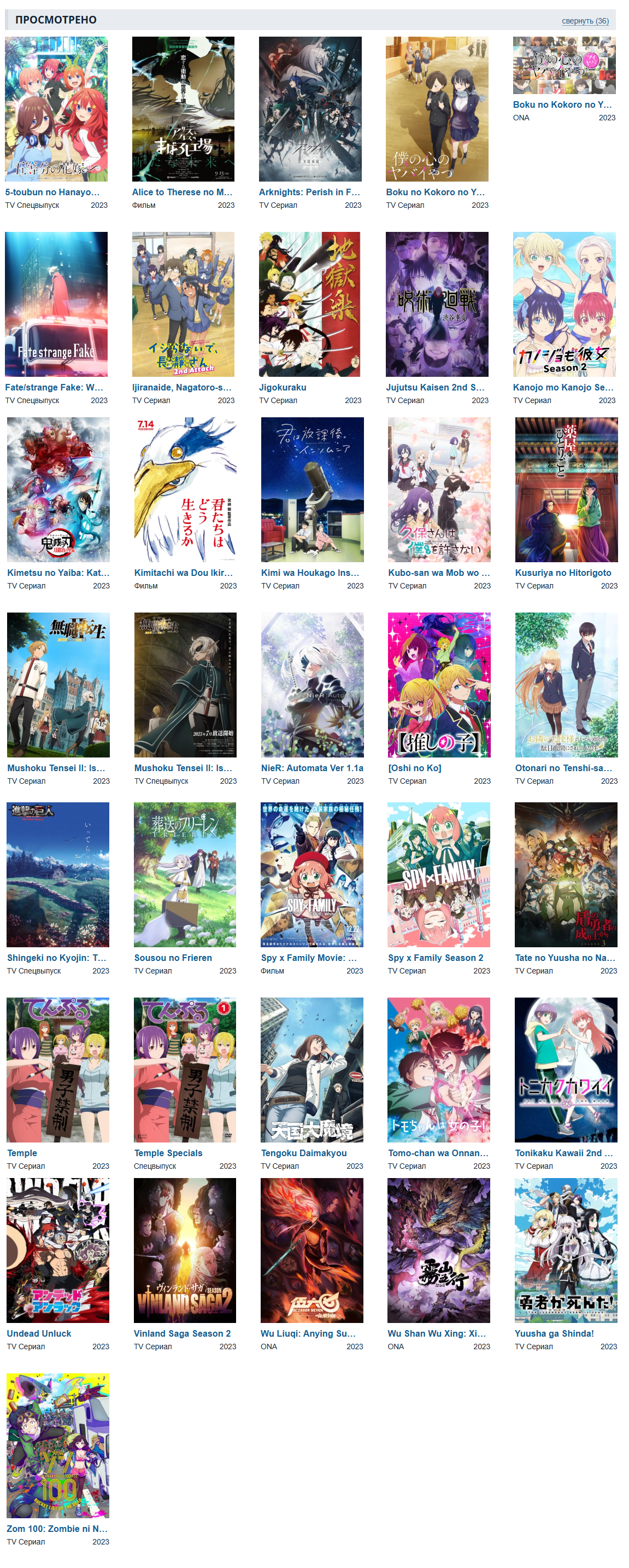Viewport: 629px width, 1568px height.
Task: Open Vinland Saga Season 2
Action: coord(182,1333)
